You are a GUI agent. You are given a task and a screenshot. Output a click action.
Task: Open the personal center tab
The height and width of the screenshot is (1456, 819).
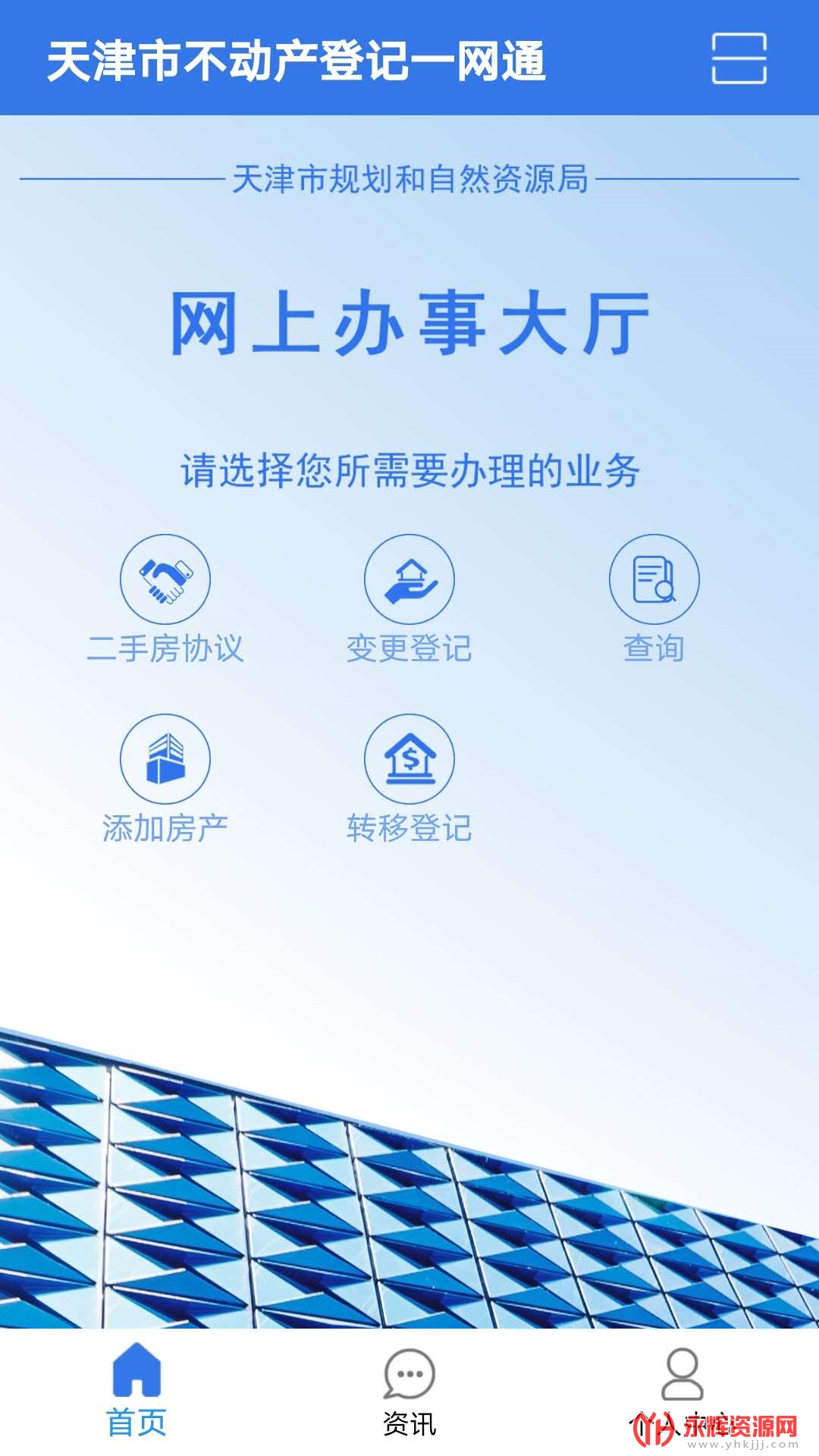[x=682, y=1389]
